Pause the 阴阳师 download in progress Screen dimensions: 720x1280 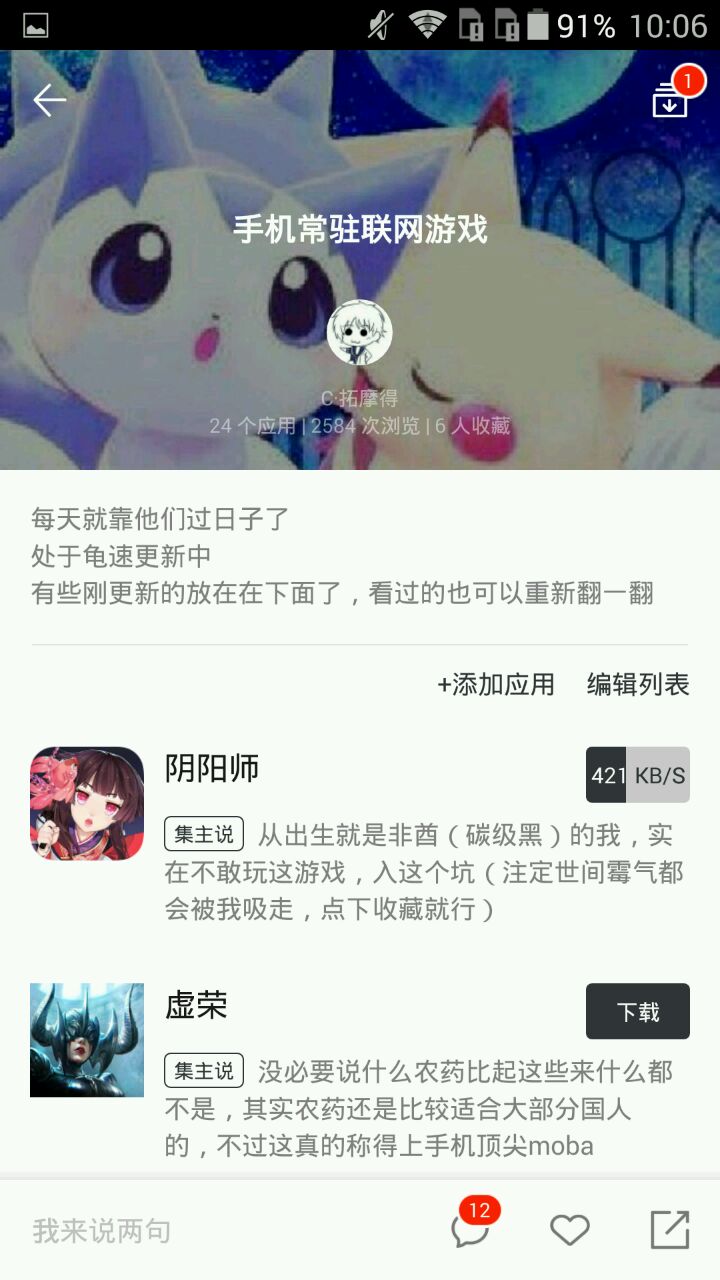638,775
